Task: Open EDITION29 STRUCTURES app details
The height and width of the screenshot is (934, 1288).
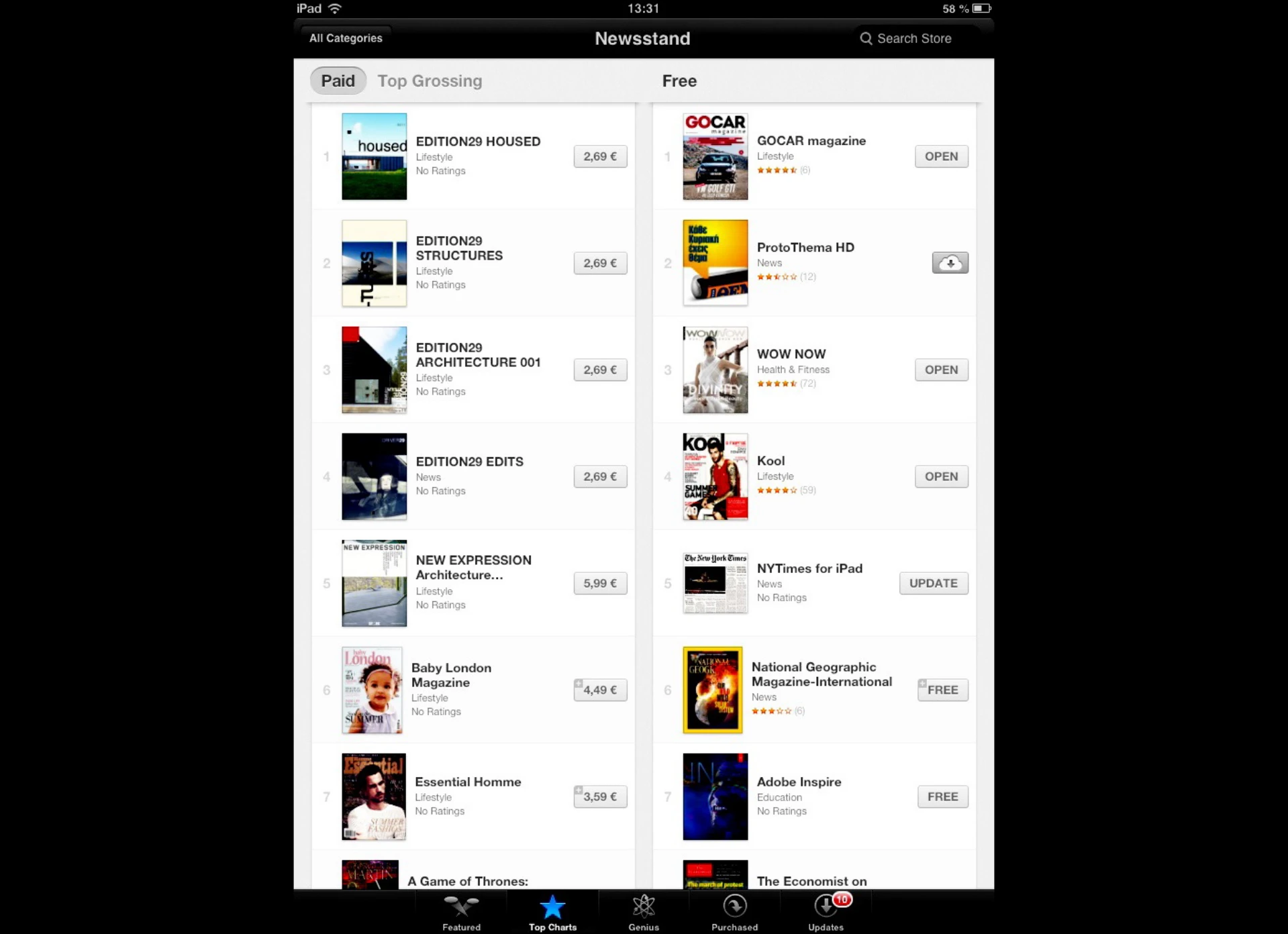Action: [459, 248]
